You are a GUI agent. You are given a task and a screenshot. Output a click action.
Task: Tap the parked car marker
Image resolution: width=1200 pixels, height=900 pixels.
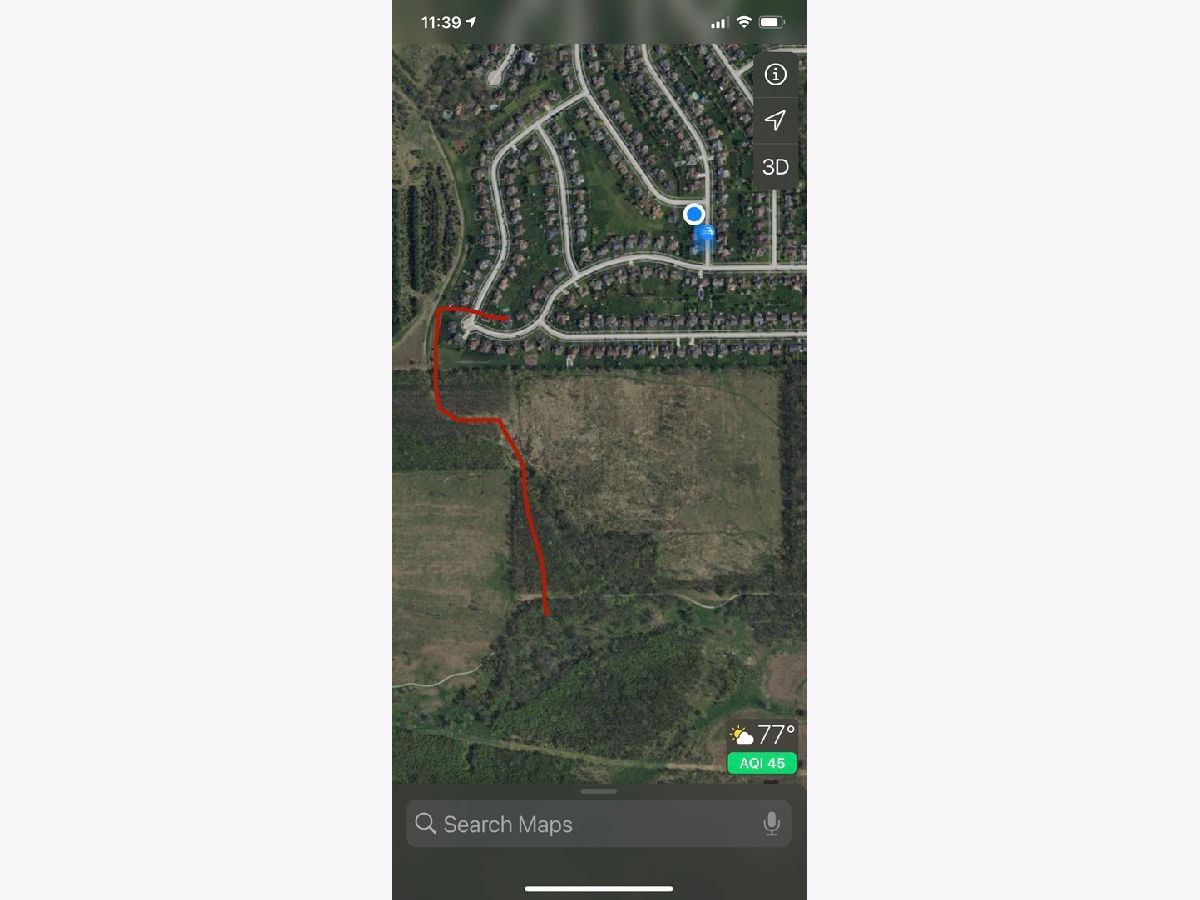click(705, 237)
